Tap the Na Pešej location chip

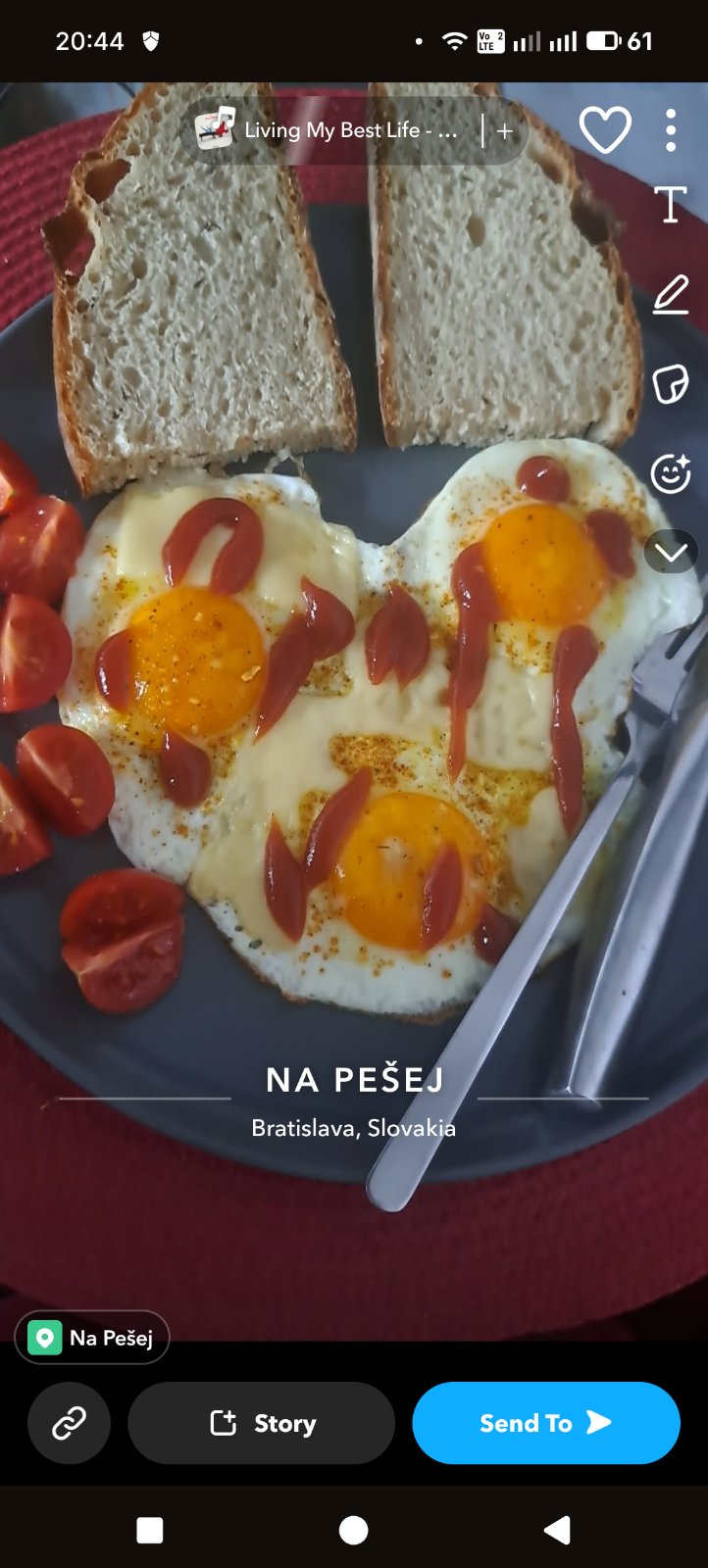coord(92,1338)
